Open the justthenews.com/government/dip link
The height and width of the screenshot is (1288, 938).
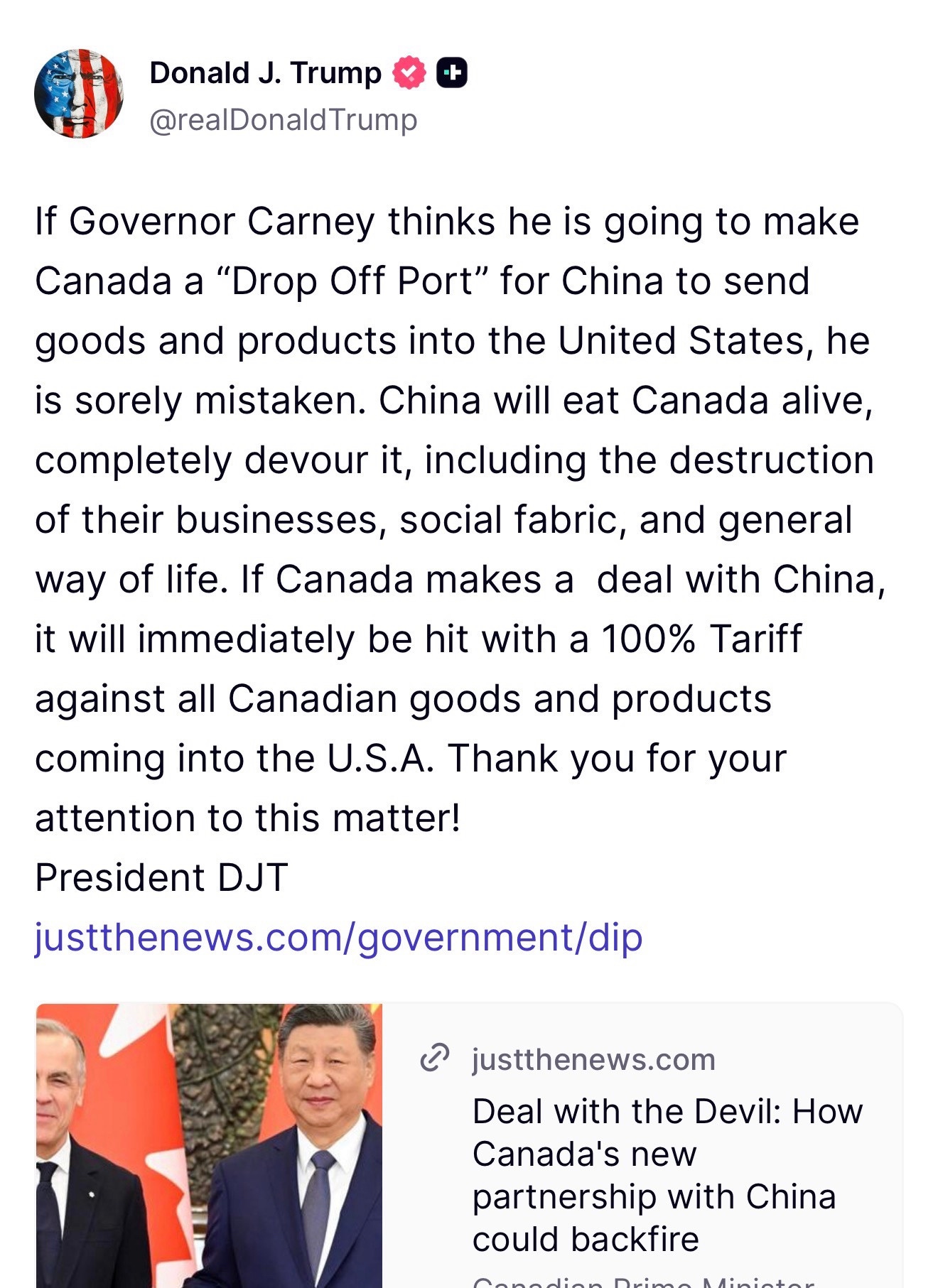tap(338, 937)
